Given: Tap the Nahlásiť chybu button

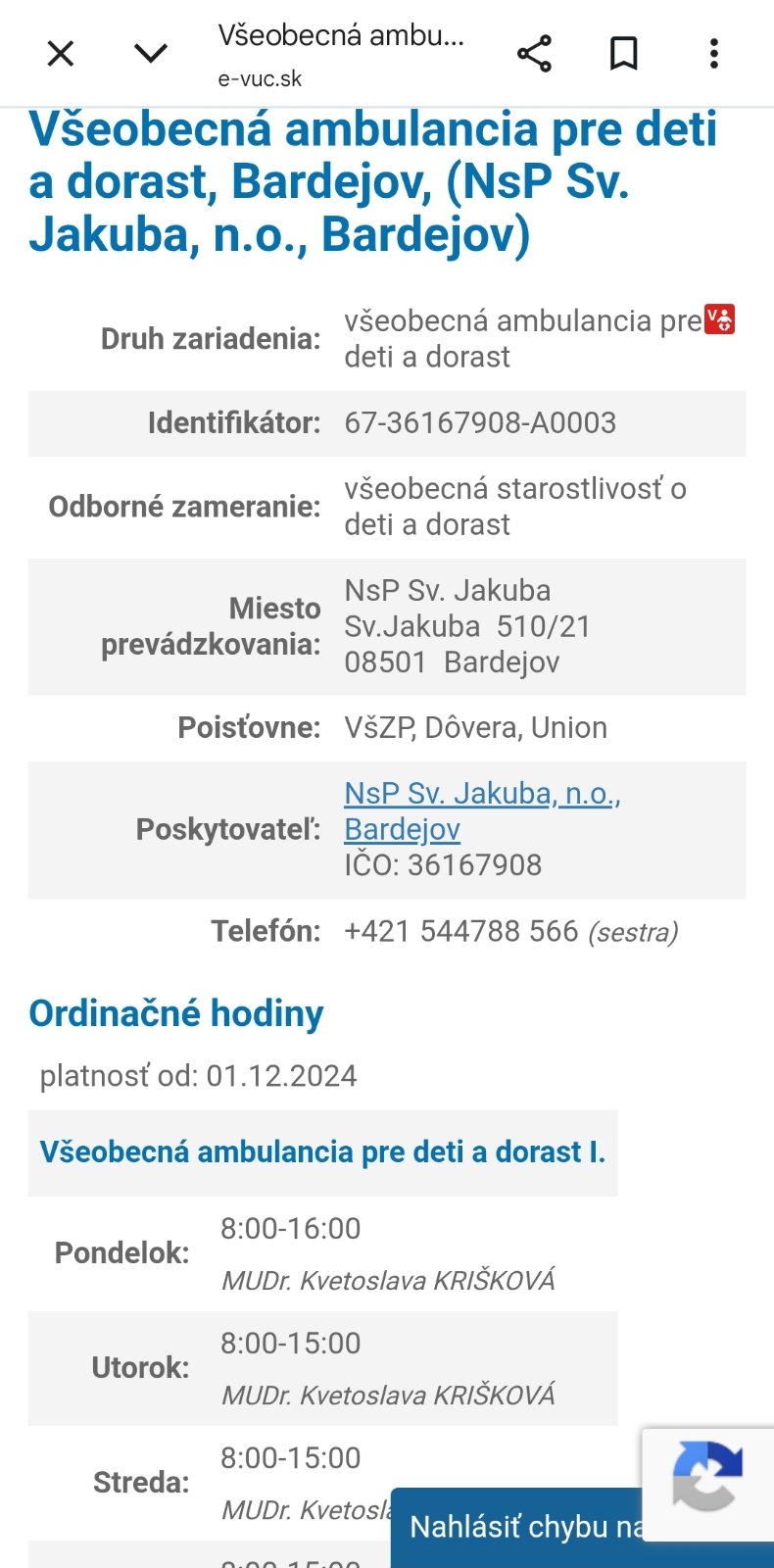Looking at the screenshot, I should 519,1527.
